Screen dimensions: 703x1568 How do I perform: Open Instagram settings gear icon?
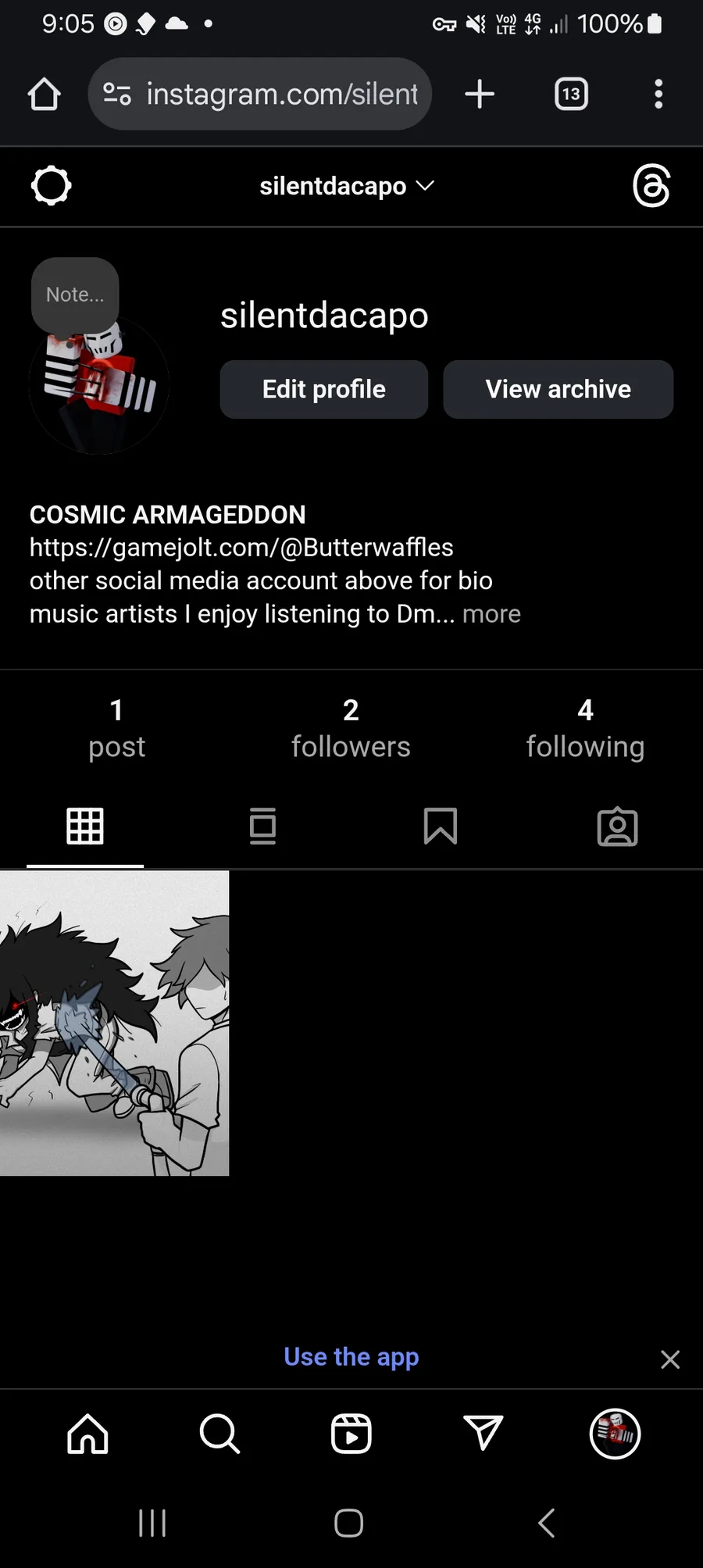tap(51, 186)
